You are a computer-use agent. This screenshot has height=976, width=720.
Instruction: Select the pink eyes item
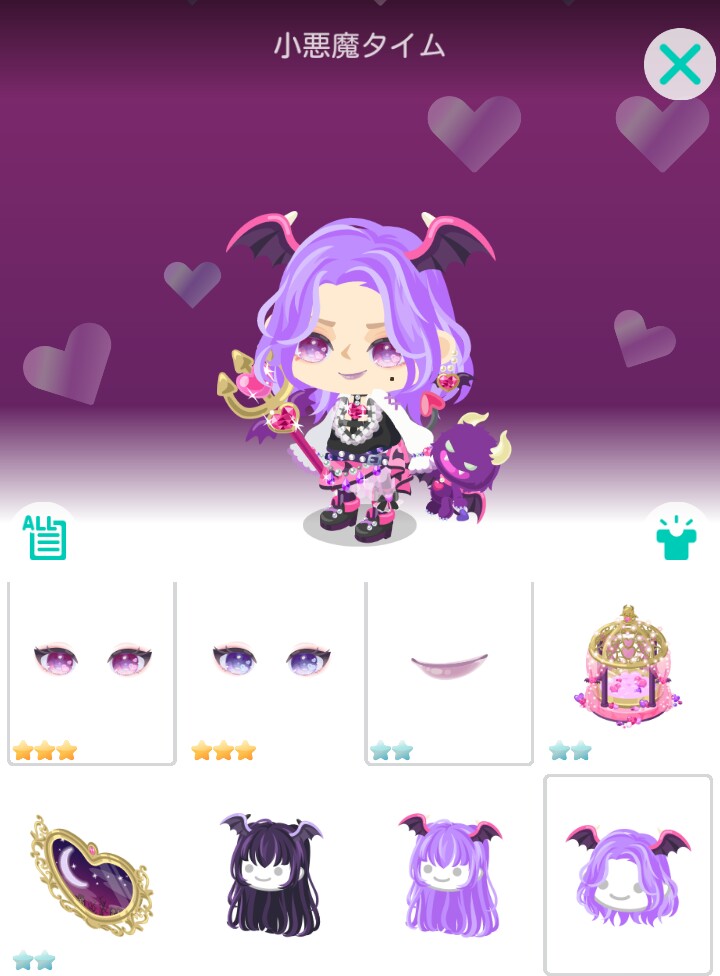(92, 673)
